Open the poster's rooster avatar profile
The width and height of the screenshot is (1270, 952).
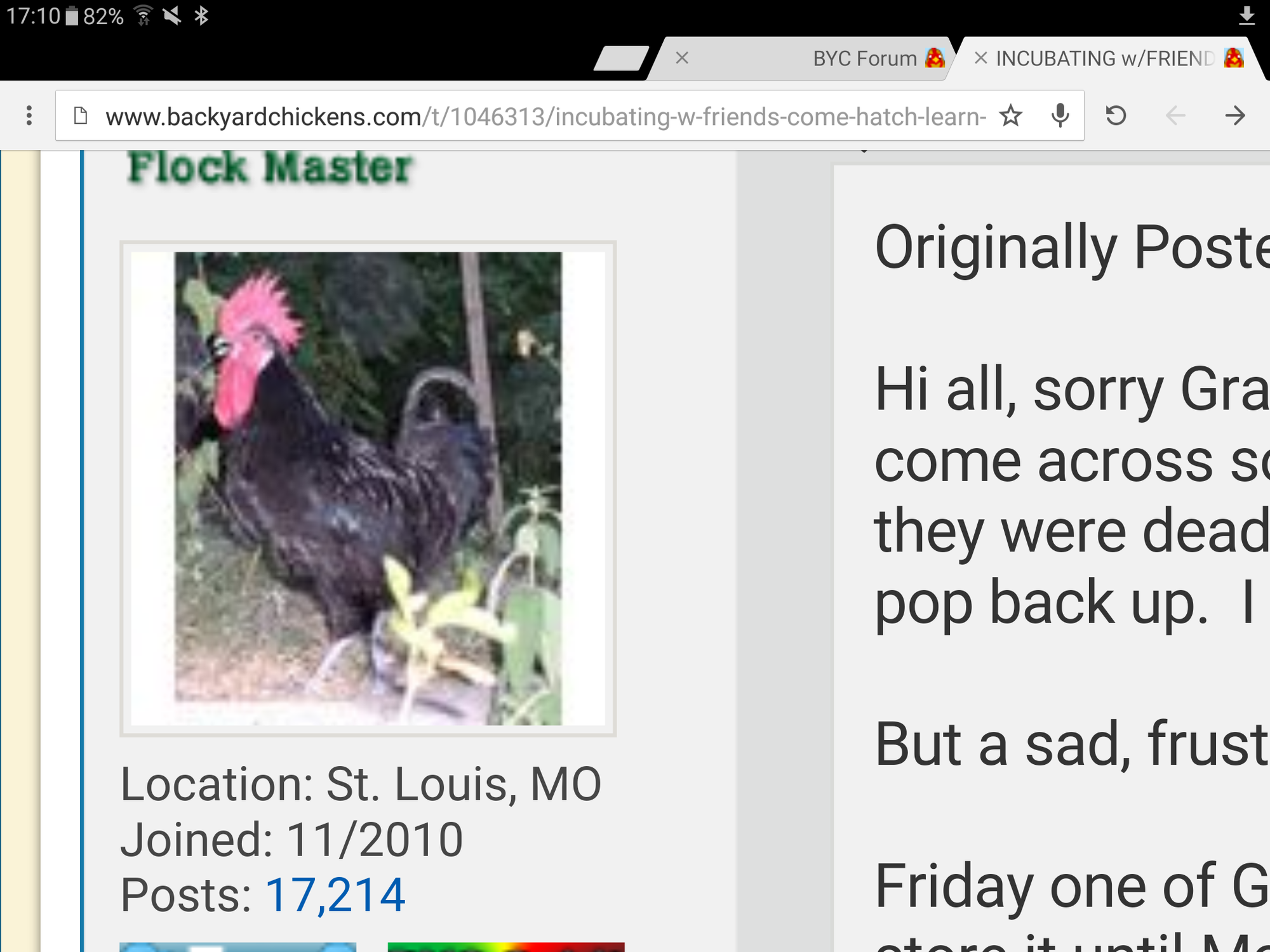point(368,488)
